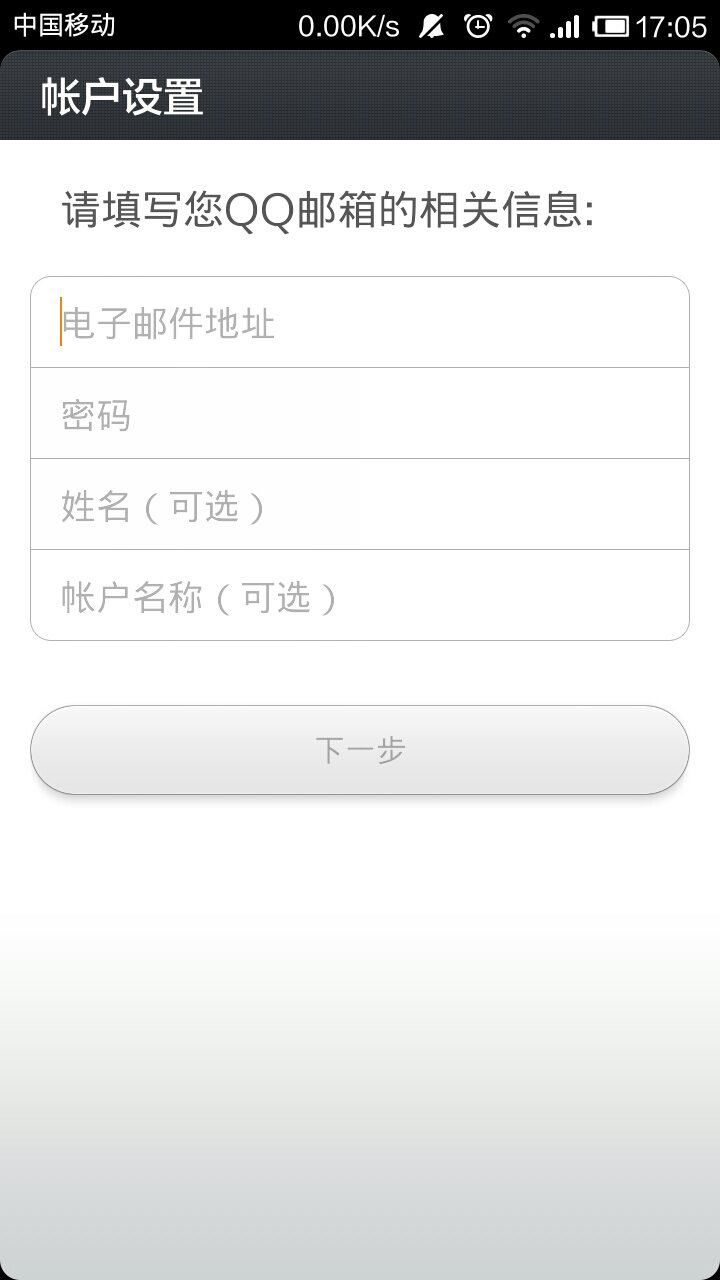Click the 0.00K/s network speed indicator
This screenshot has height=1280, width=720.
click(347, 25)
